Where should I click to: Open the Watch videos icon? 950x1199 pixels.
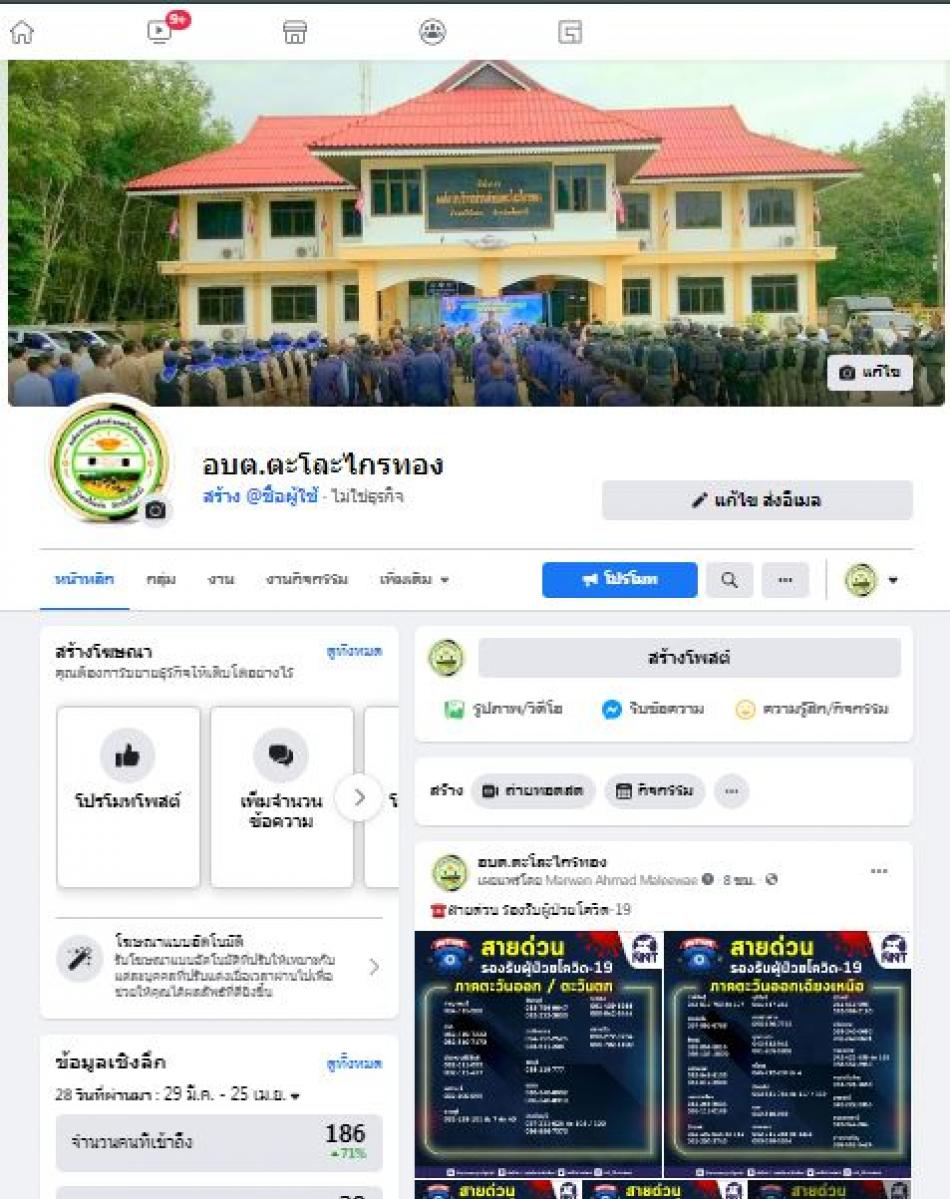coord(159,32)
